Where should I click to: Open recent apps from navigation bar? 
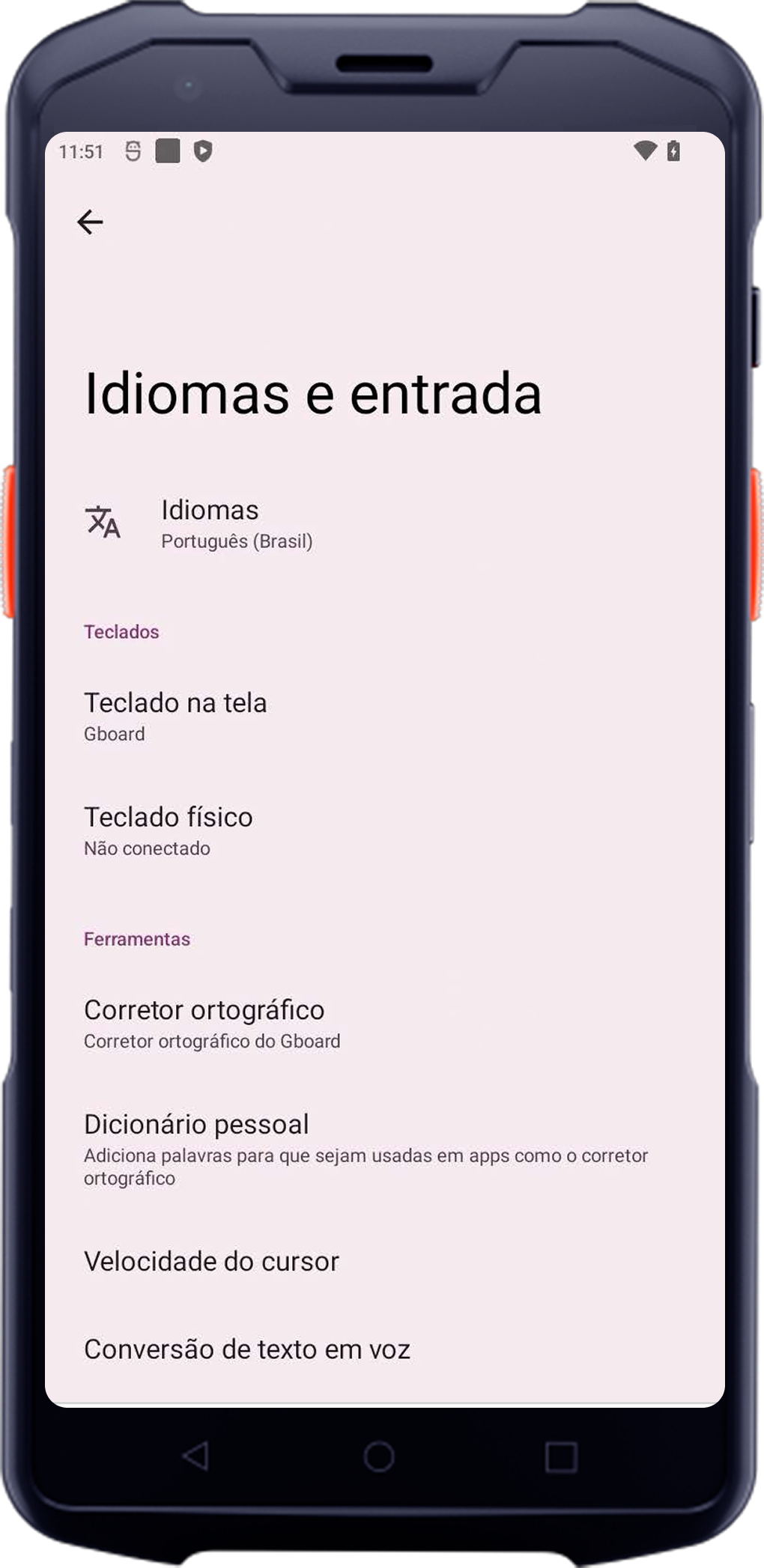561,1457
